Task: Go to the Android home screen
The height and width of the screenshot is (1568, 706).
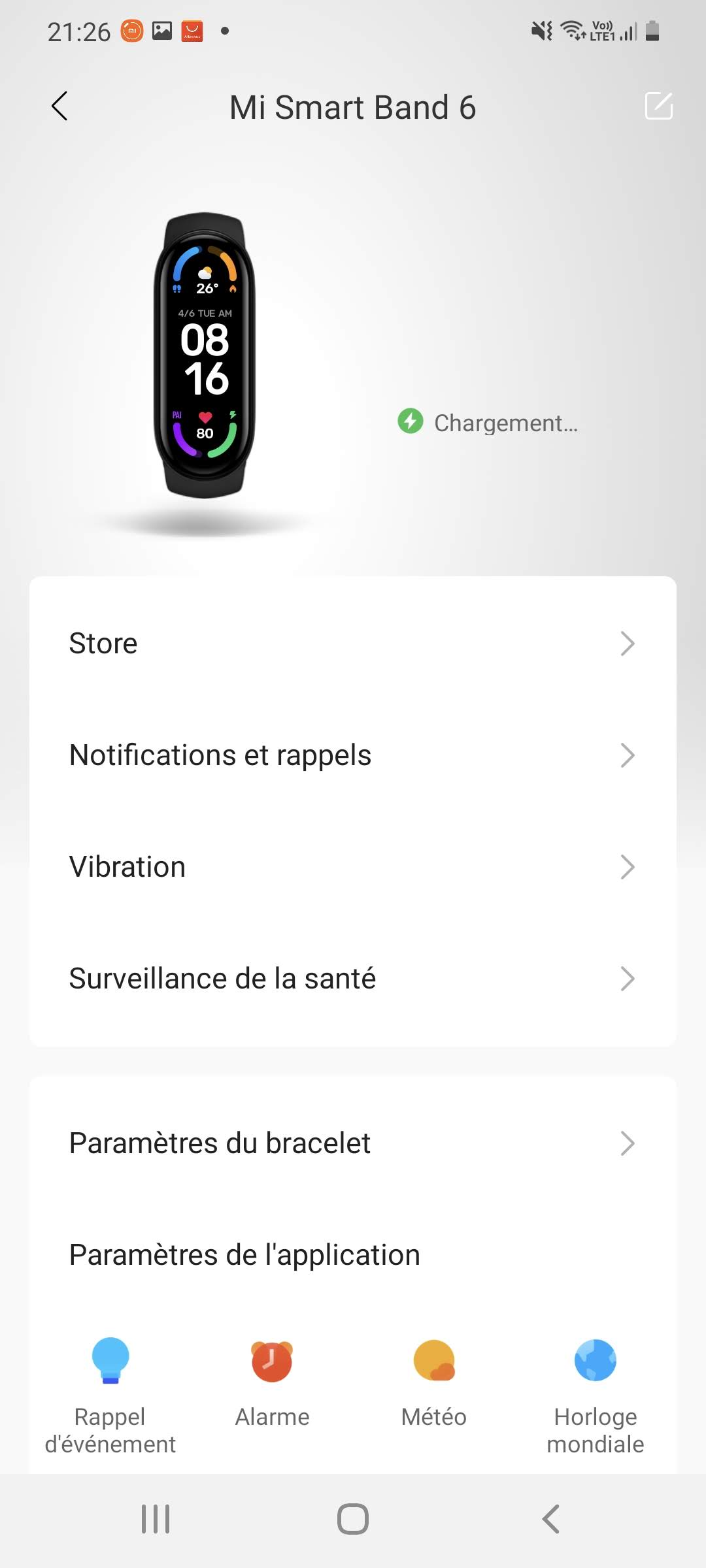Action: [353, 1519]
